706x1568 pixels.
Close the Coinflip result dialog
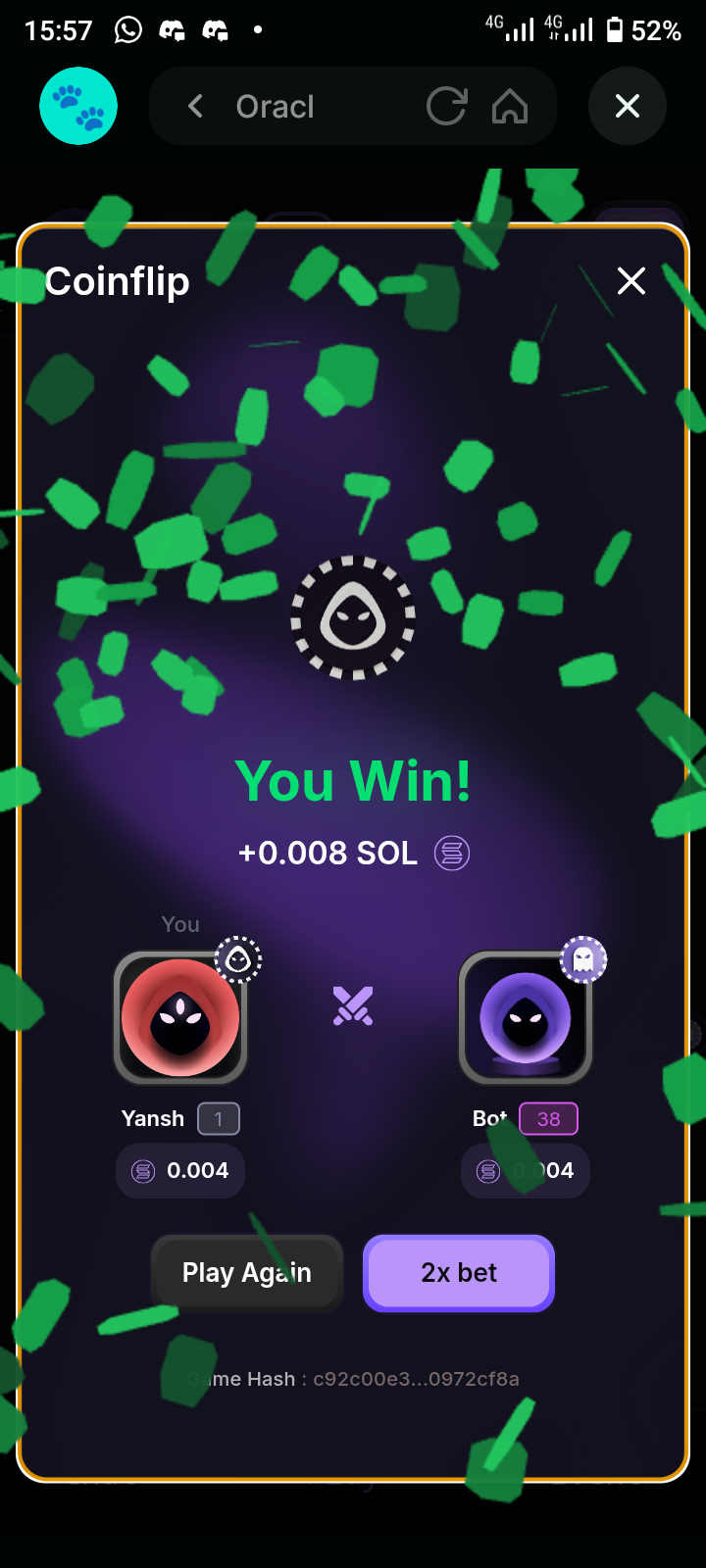tap(631, 281)
